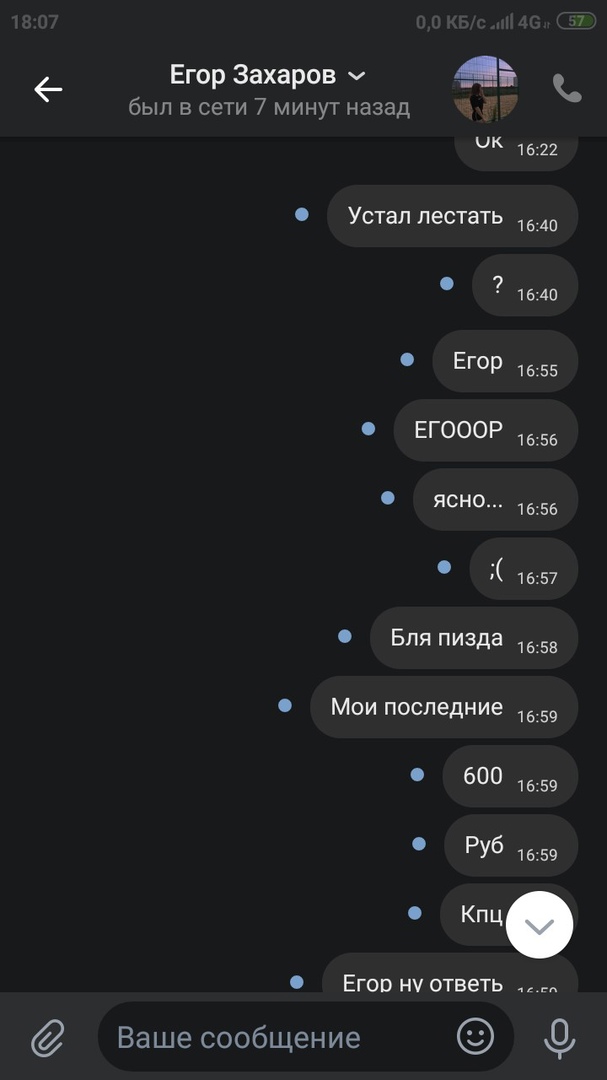Call Егор Захаров with phone icon
This screenshot has width=607, height=1080.
[567, 89]
